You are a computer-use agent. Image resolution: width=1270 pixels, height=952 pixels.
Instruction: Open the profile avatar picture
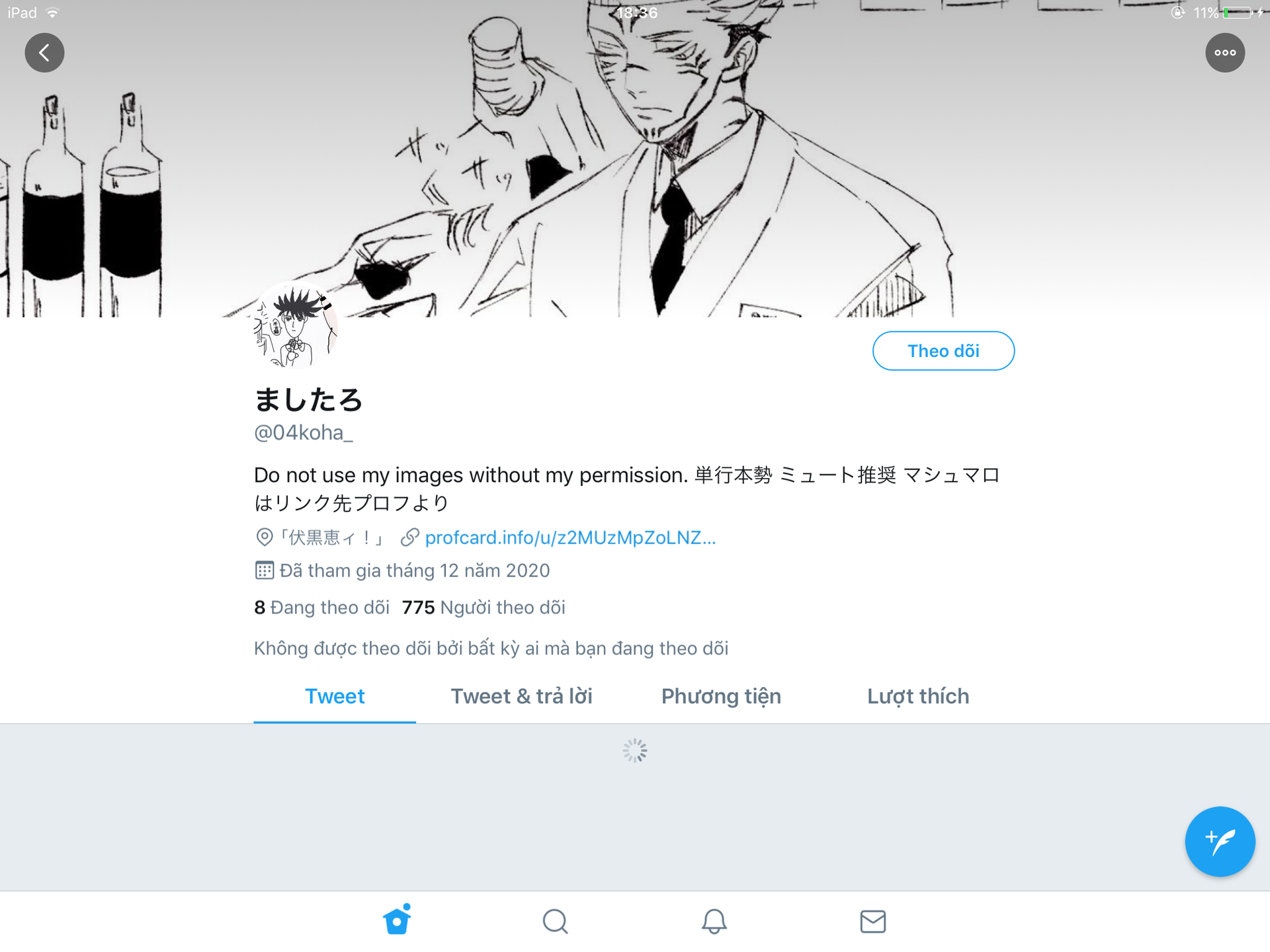point(296,325)
